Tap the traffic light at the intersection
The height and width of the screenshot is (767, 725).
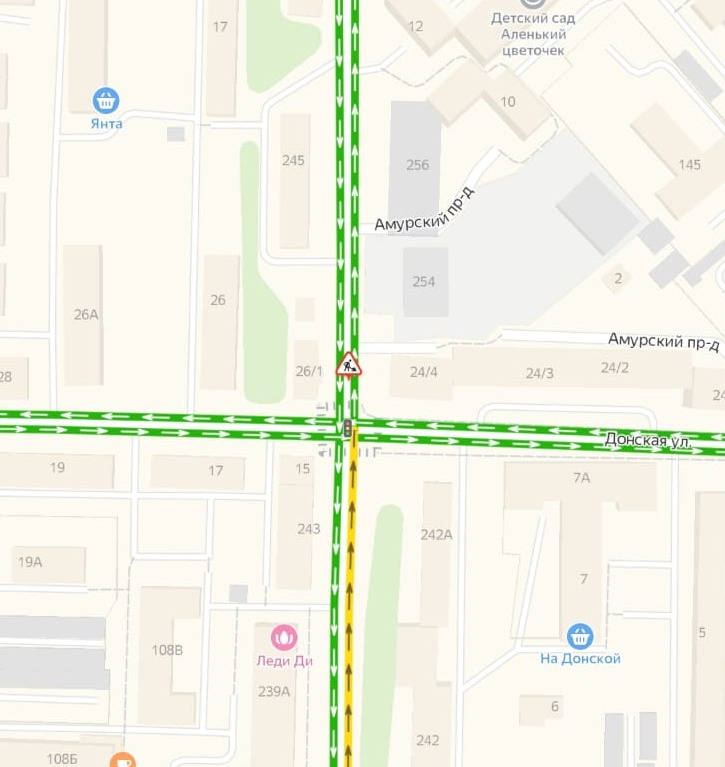[347, 430]
